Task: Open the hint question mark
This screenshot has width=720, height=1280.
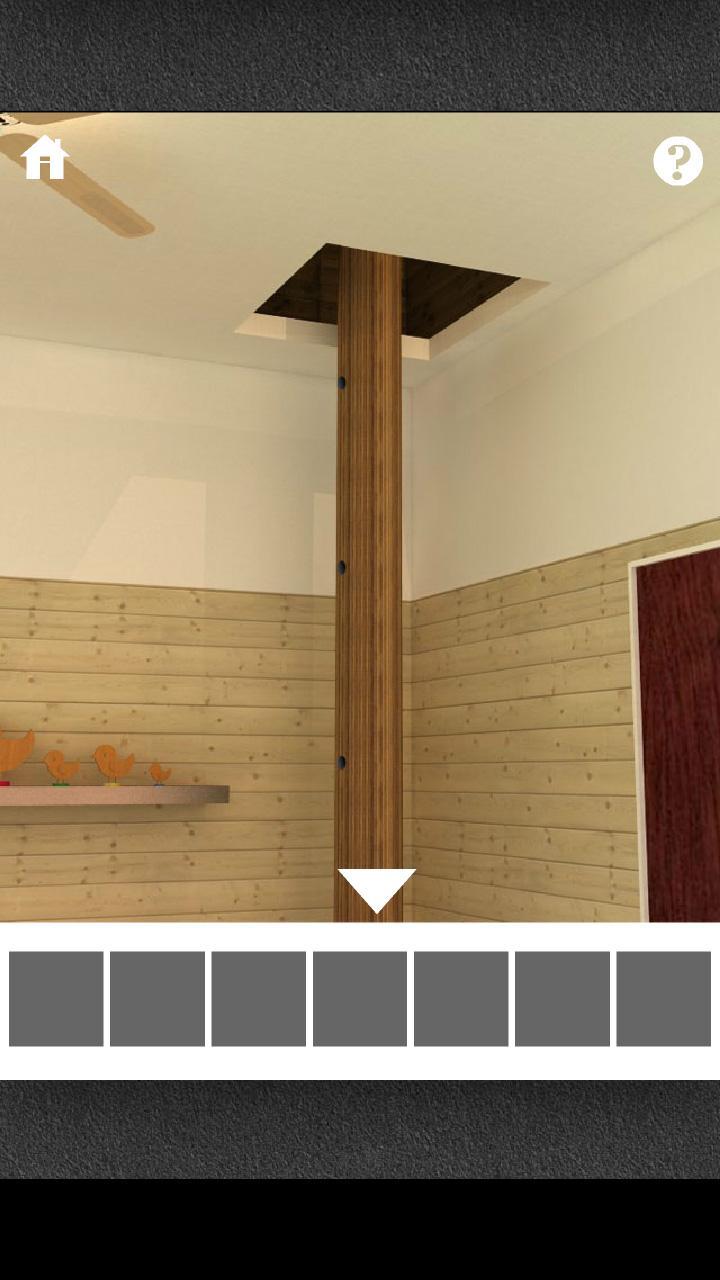Action: click(678, 161)
